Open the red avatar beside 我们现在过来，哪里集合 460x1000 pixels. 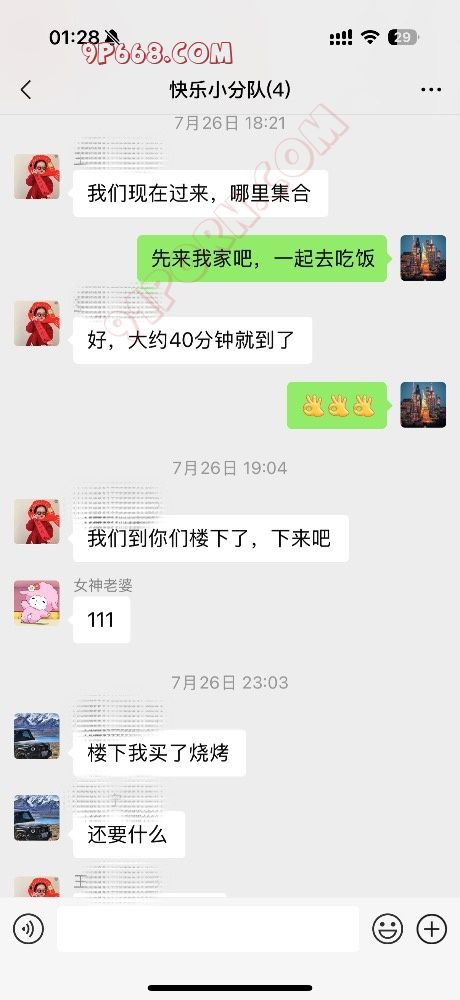pyautogui.click(x=37, y=177)
